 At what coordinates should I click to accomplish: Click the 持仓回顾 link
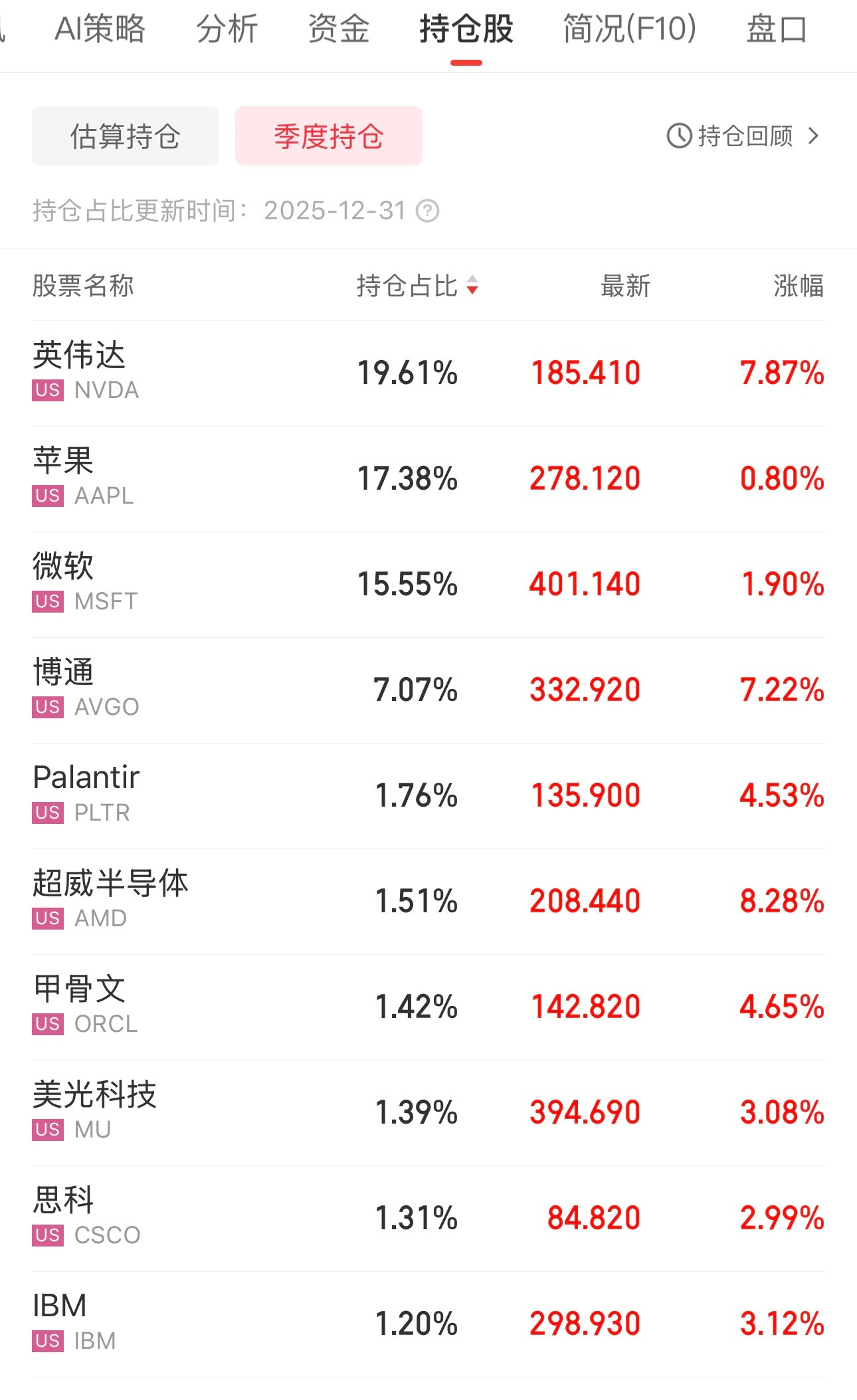744,135
